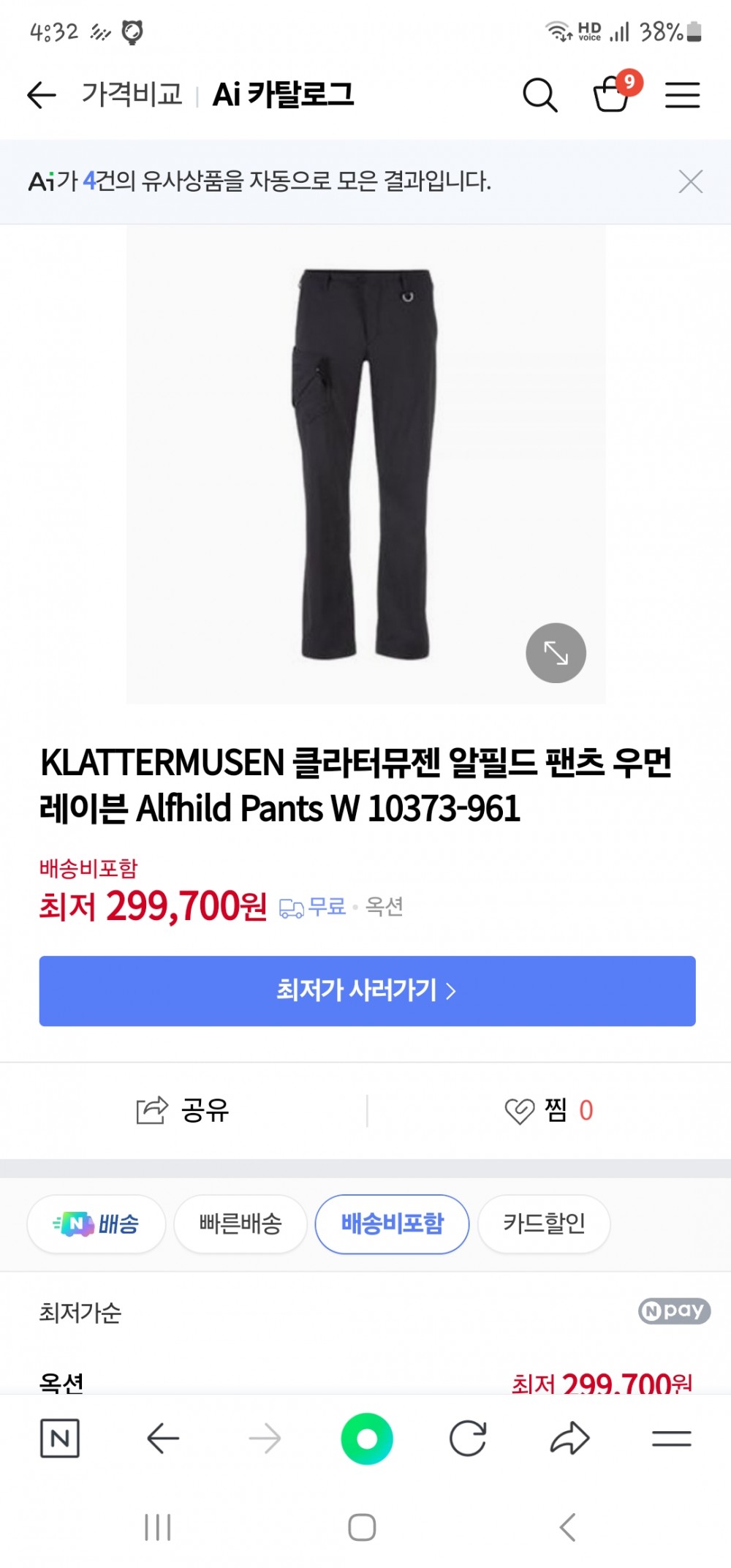Go back with the header arrow

pos(42,95)
